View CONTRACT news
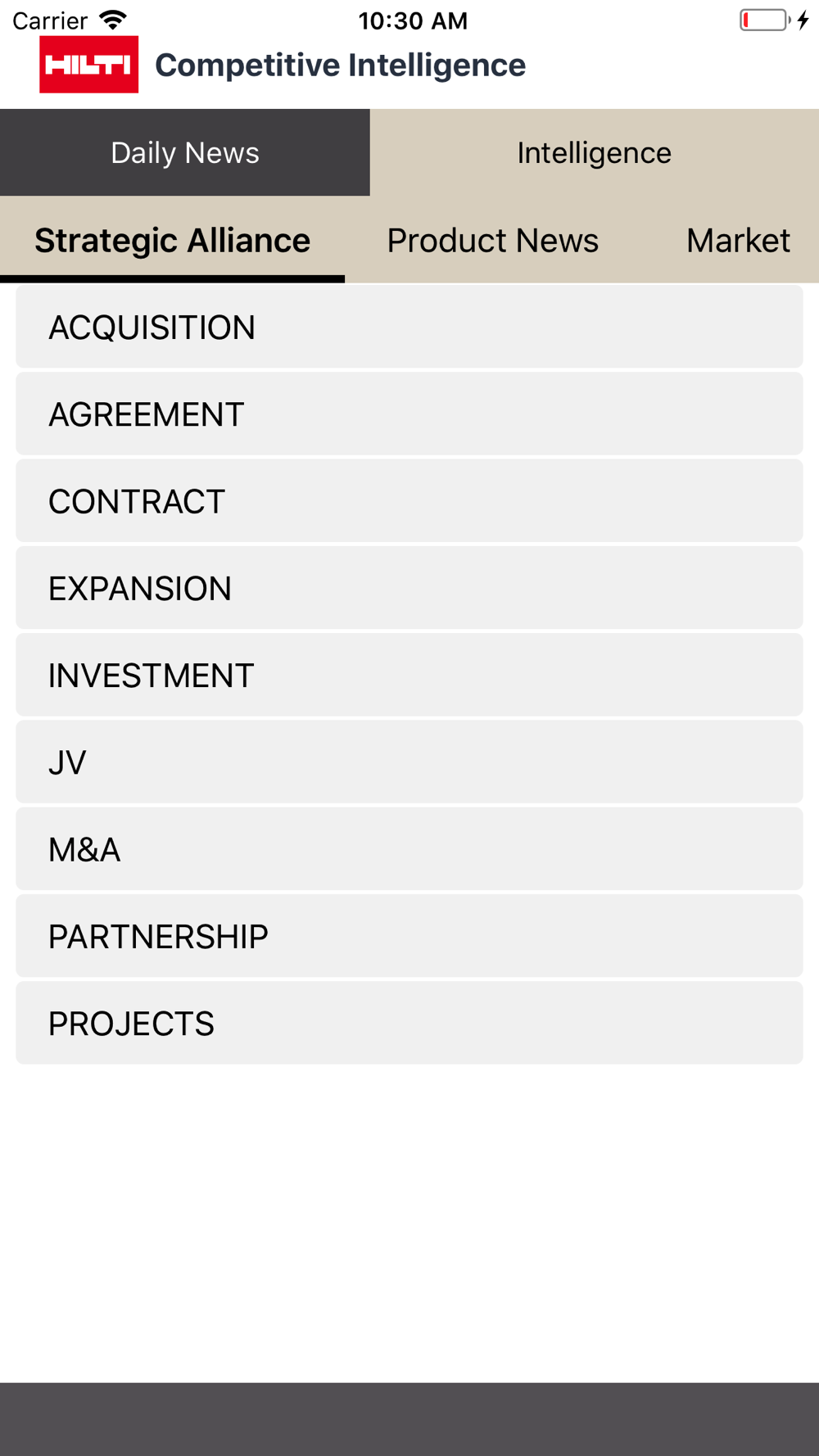 point(409,500)
